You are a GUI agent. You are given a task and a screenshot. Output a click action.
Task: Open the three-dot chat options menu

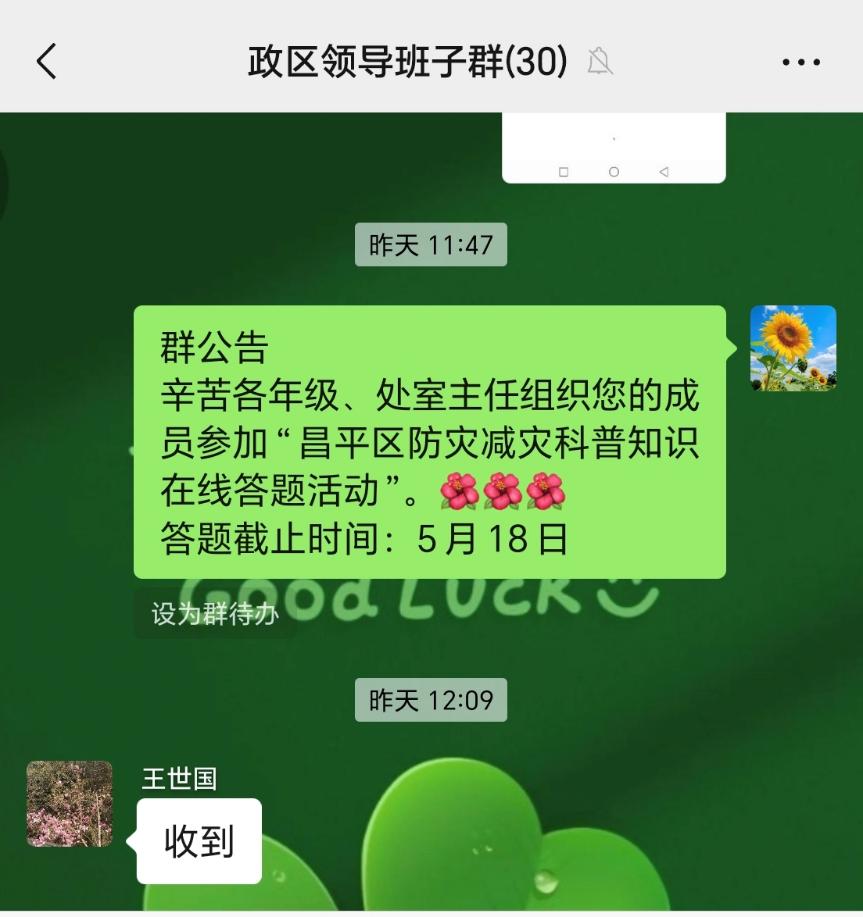800,62
